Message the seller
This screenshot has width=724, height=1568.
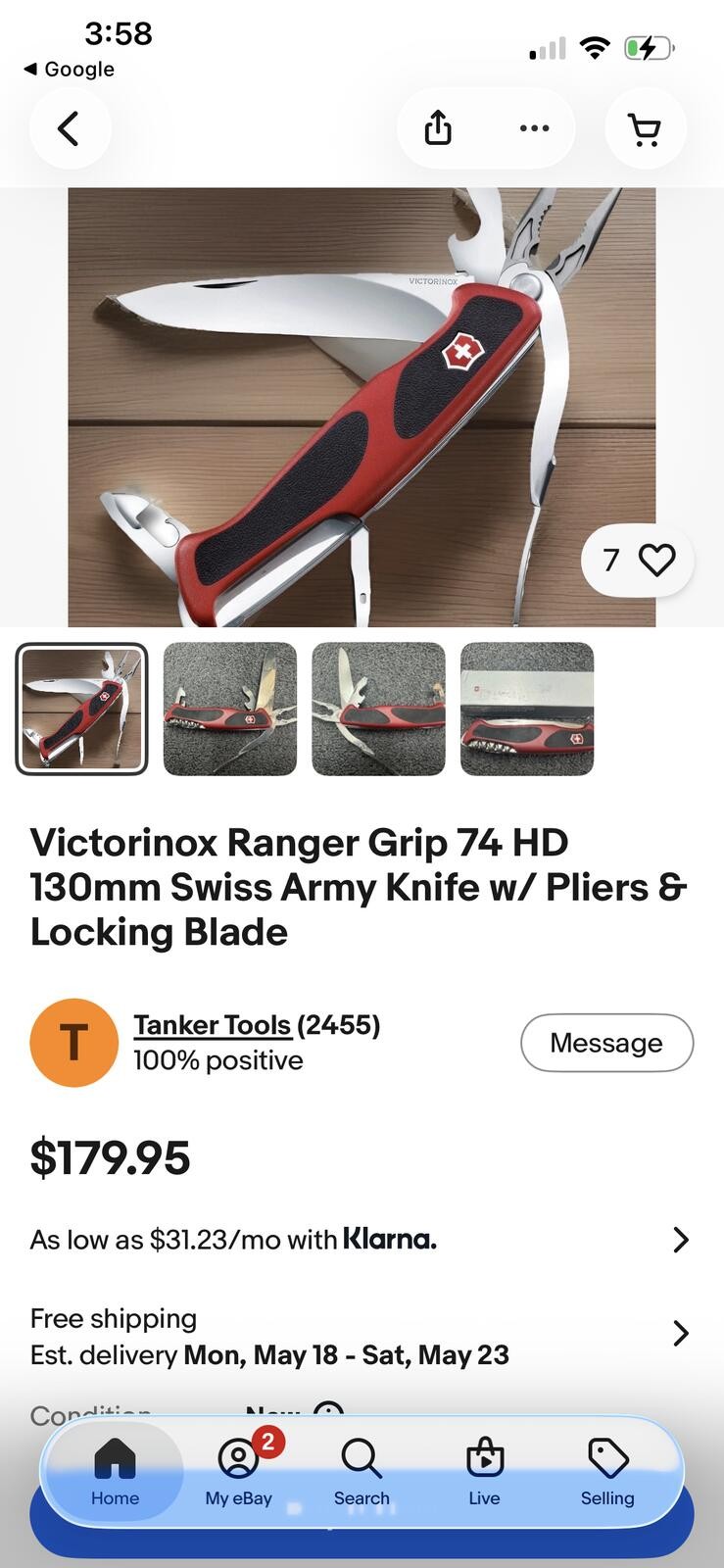click(x=606, y=1043)
